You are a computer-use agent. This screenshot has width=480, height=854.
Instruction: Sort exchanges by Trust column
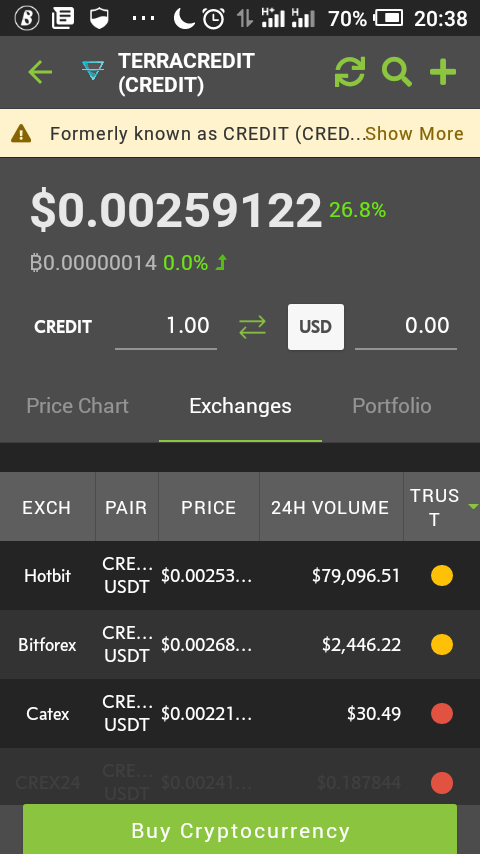(x=441, y=507)
